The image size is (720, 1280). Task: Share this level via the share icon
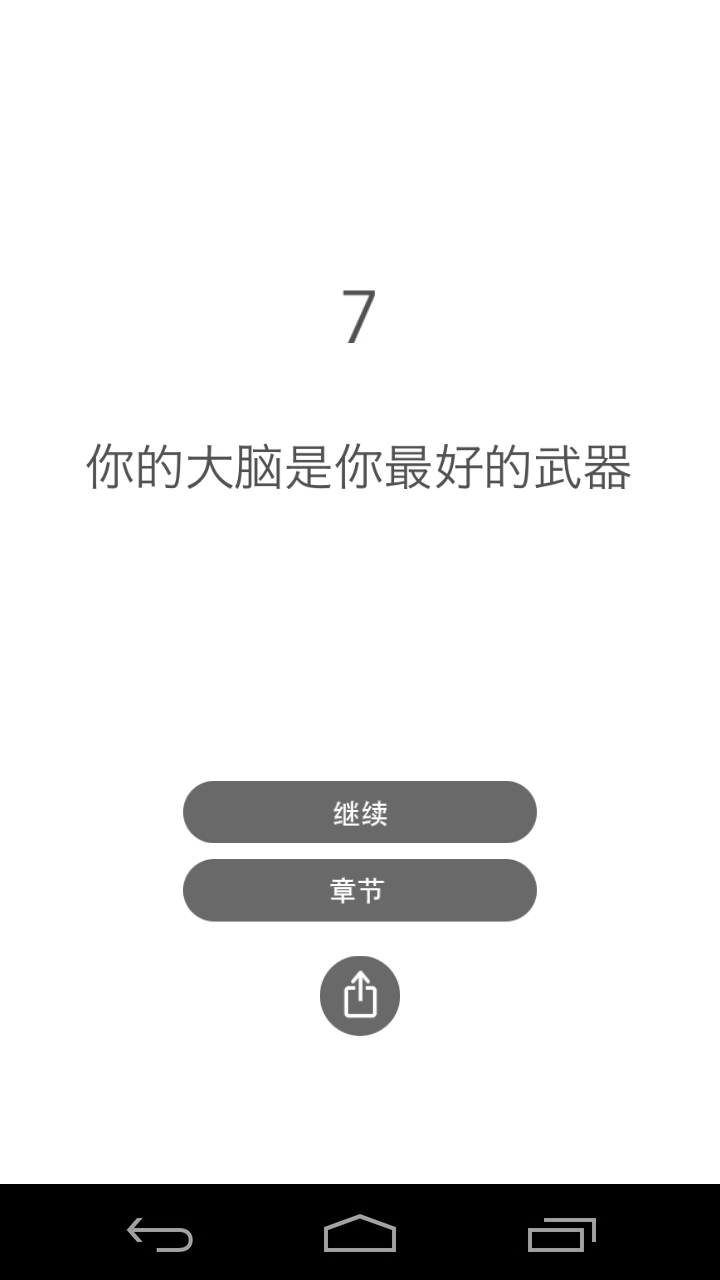tap(360, 996)
